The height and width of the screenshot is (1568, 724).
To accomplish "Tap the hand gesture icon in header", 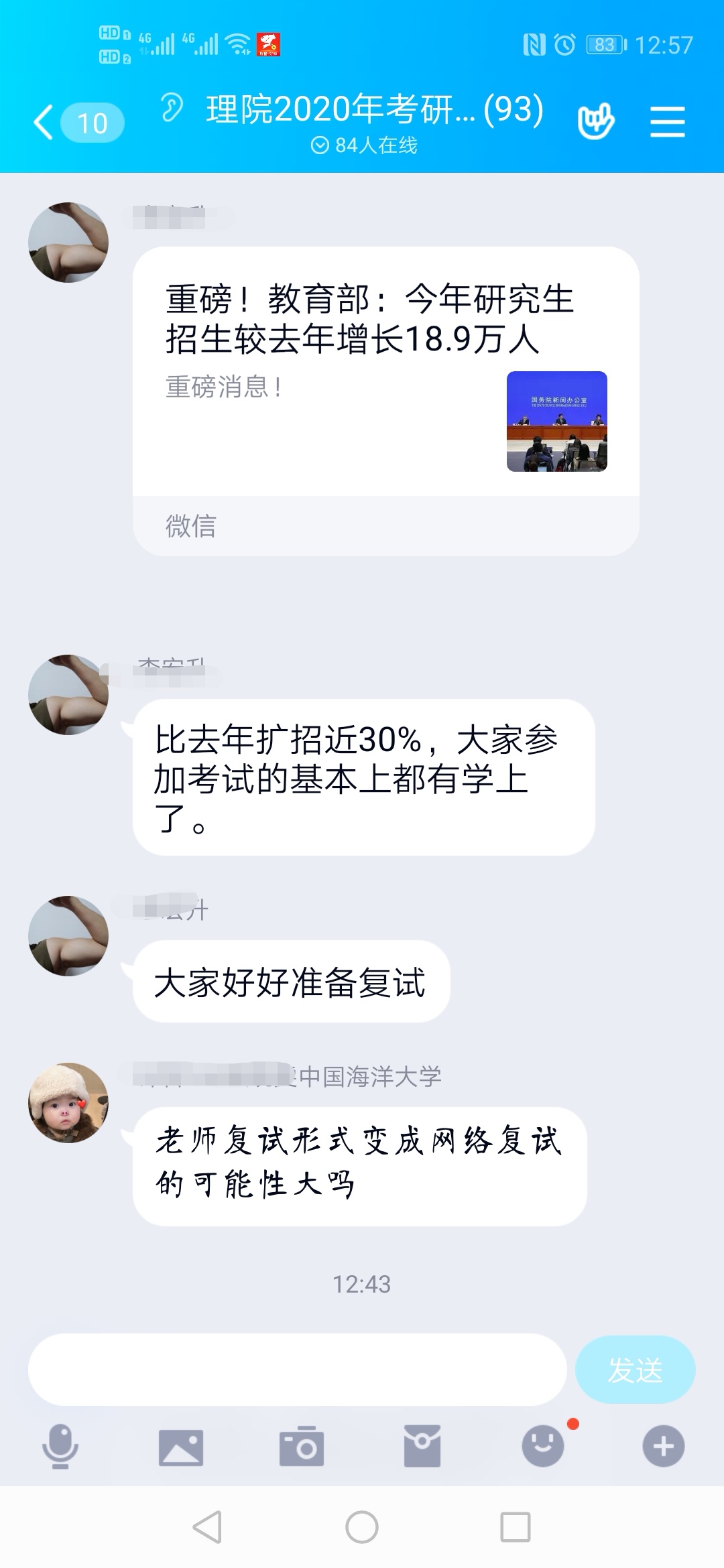I will [x=595, y=121].
